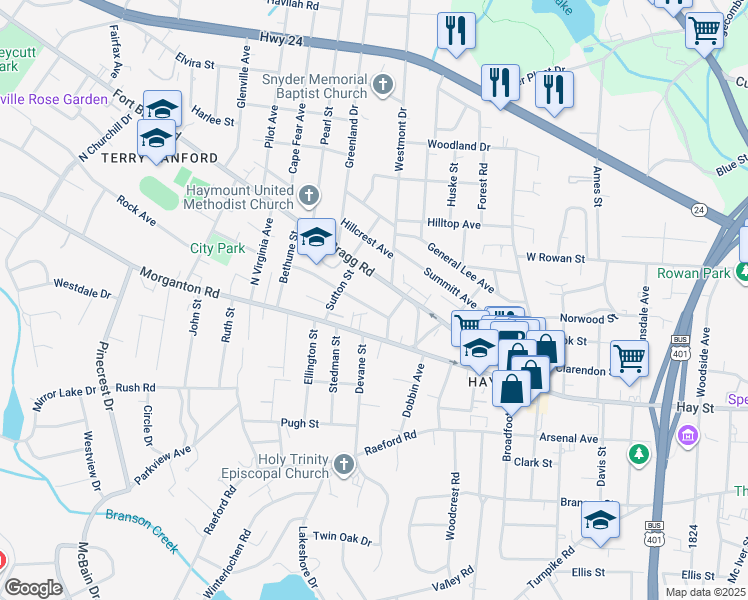Tap the restaurant marker above Westmont Dr
748x600 pixels.
pyautogui.click(x=456, y=30)
